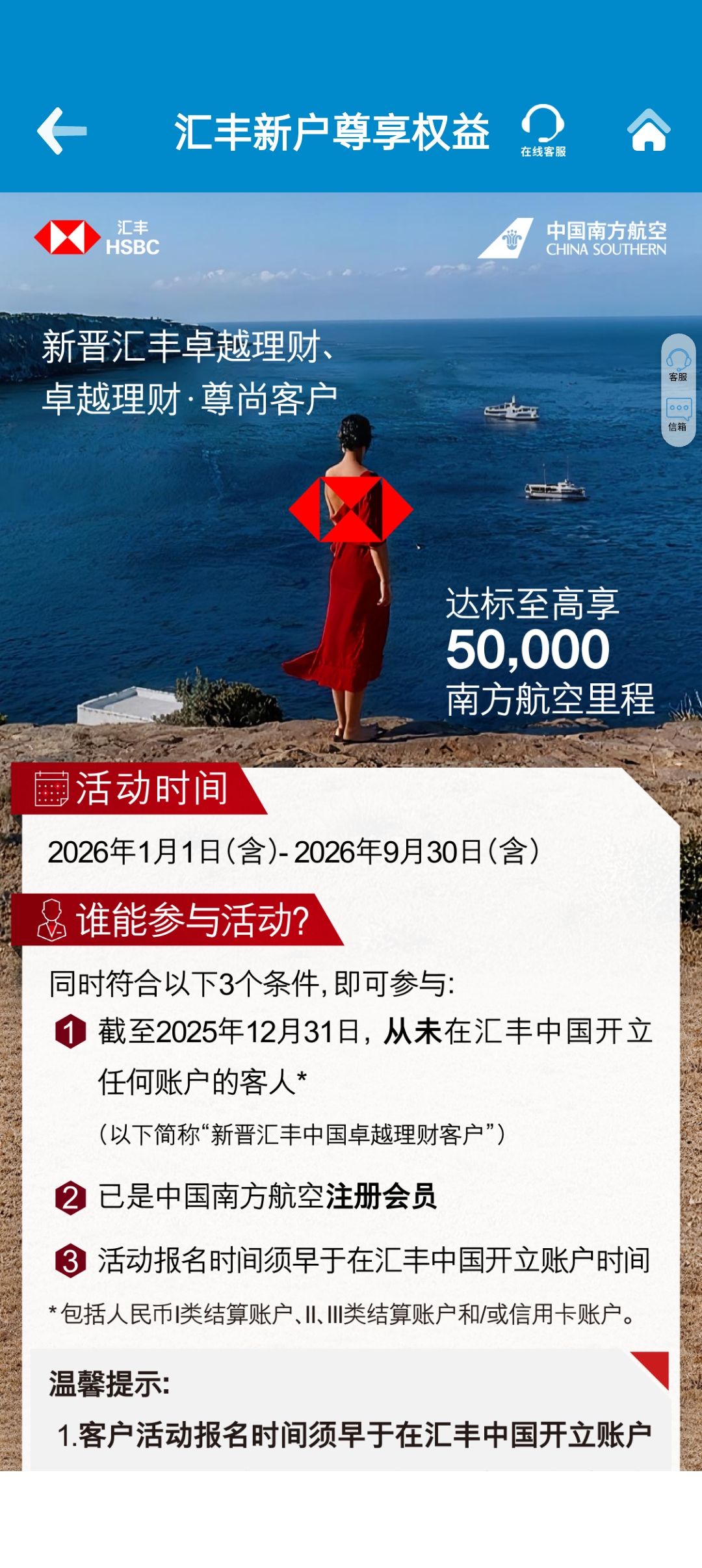
Task: Go back using the header arrow
Action: coord(62,131)
